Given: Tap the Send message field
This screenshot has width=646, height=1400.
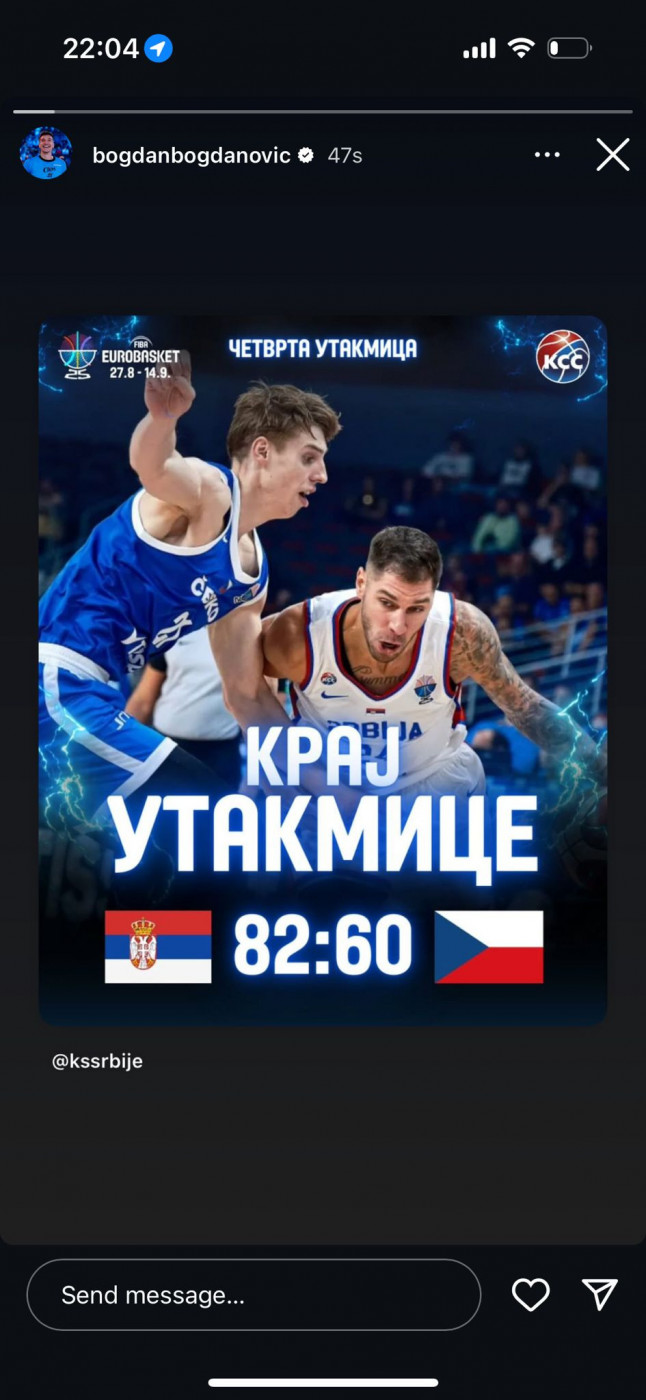Looking at the screenshot, I should [253, 1295].
